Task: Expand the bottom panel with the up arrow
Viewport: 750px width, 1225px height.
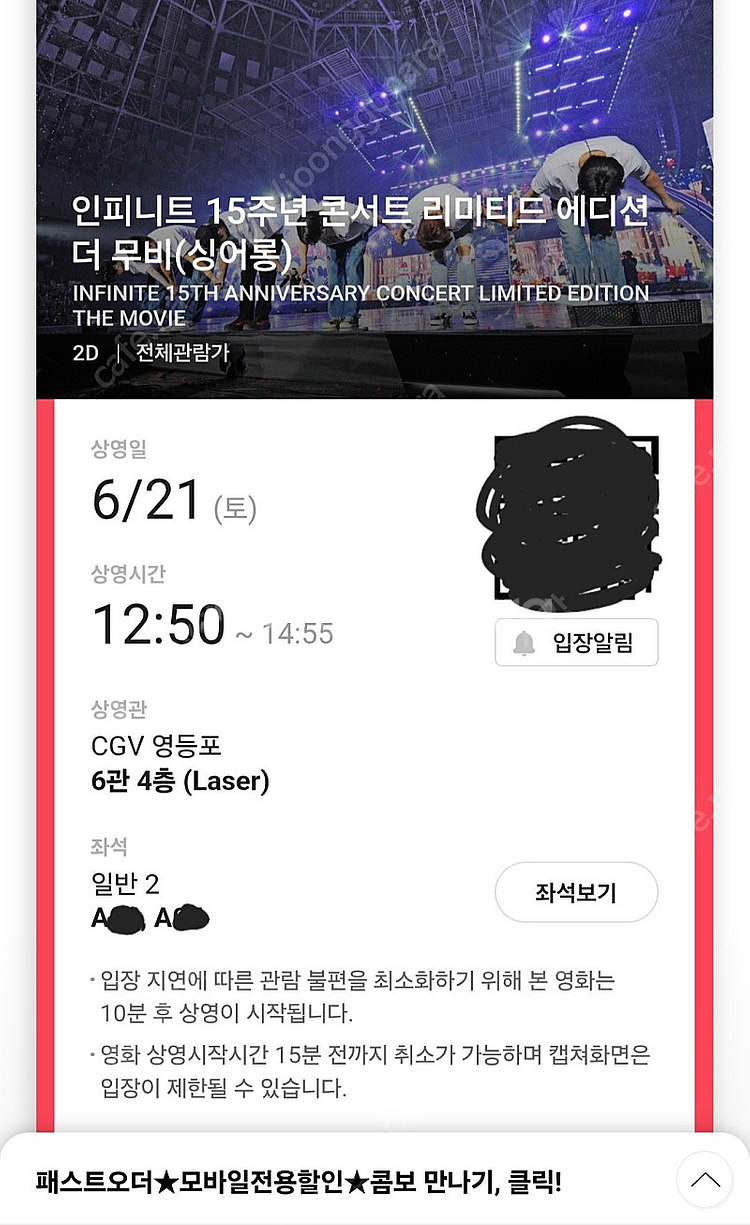Action: pyautogui.click(x=704, y=1181)
